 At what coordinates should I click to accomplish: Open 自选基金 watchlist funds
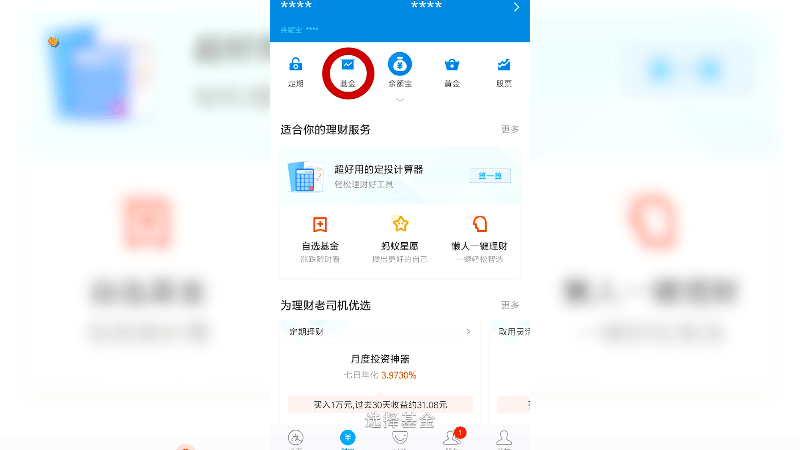[320, 236]
